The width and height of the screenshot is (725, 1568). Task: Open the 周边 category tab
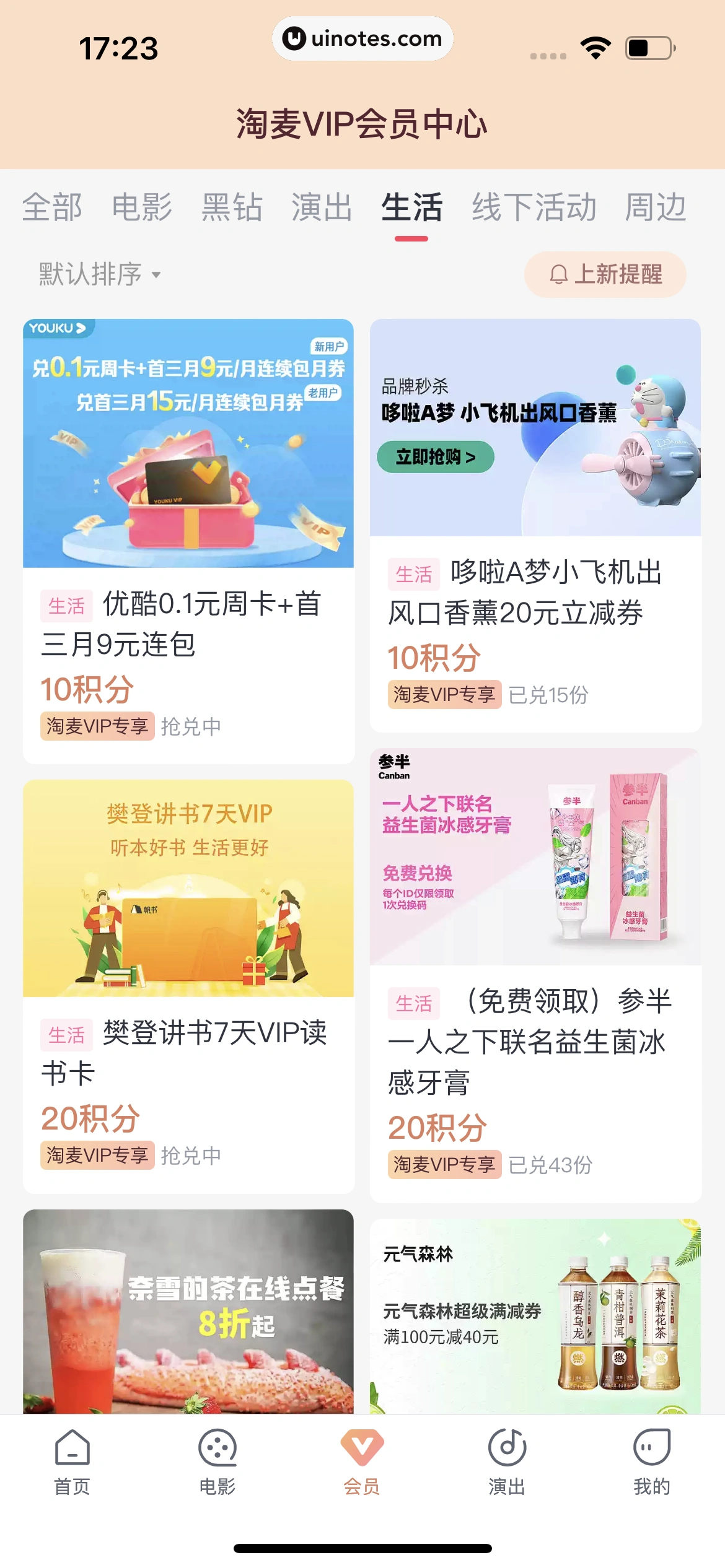tap(655, 207)
